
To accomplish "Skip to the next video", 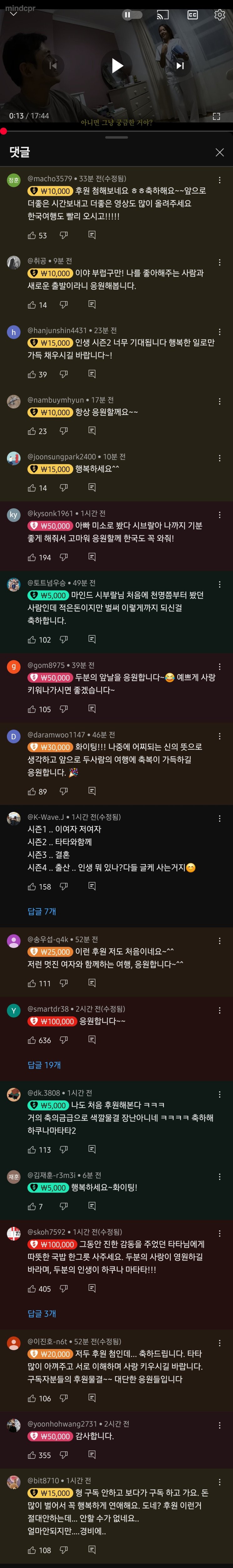I will coord(180,65).
